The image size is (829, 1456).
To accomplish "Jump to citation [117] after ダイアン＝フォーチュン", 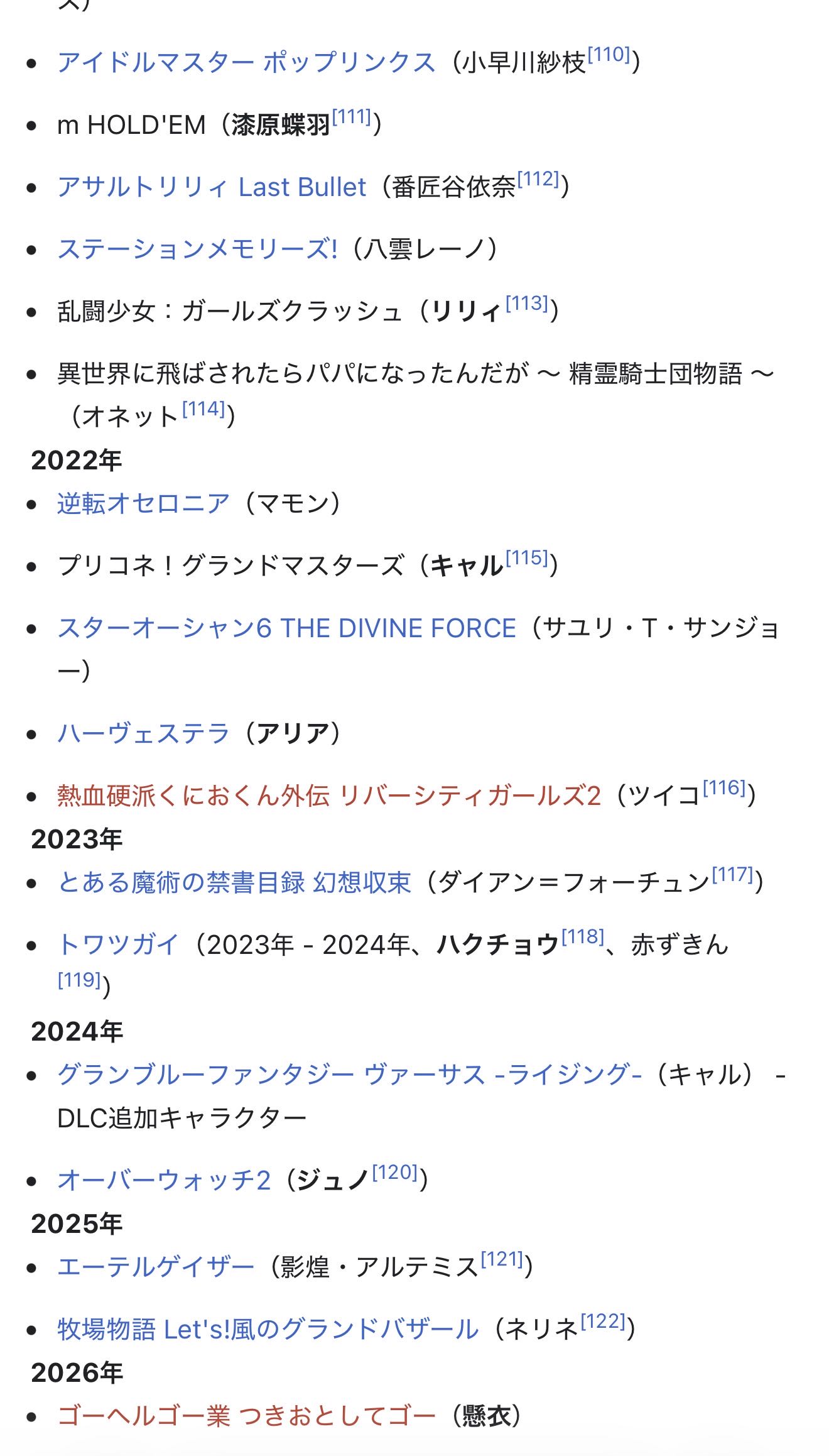I will click(x=732, y=875).
